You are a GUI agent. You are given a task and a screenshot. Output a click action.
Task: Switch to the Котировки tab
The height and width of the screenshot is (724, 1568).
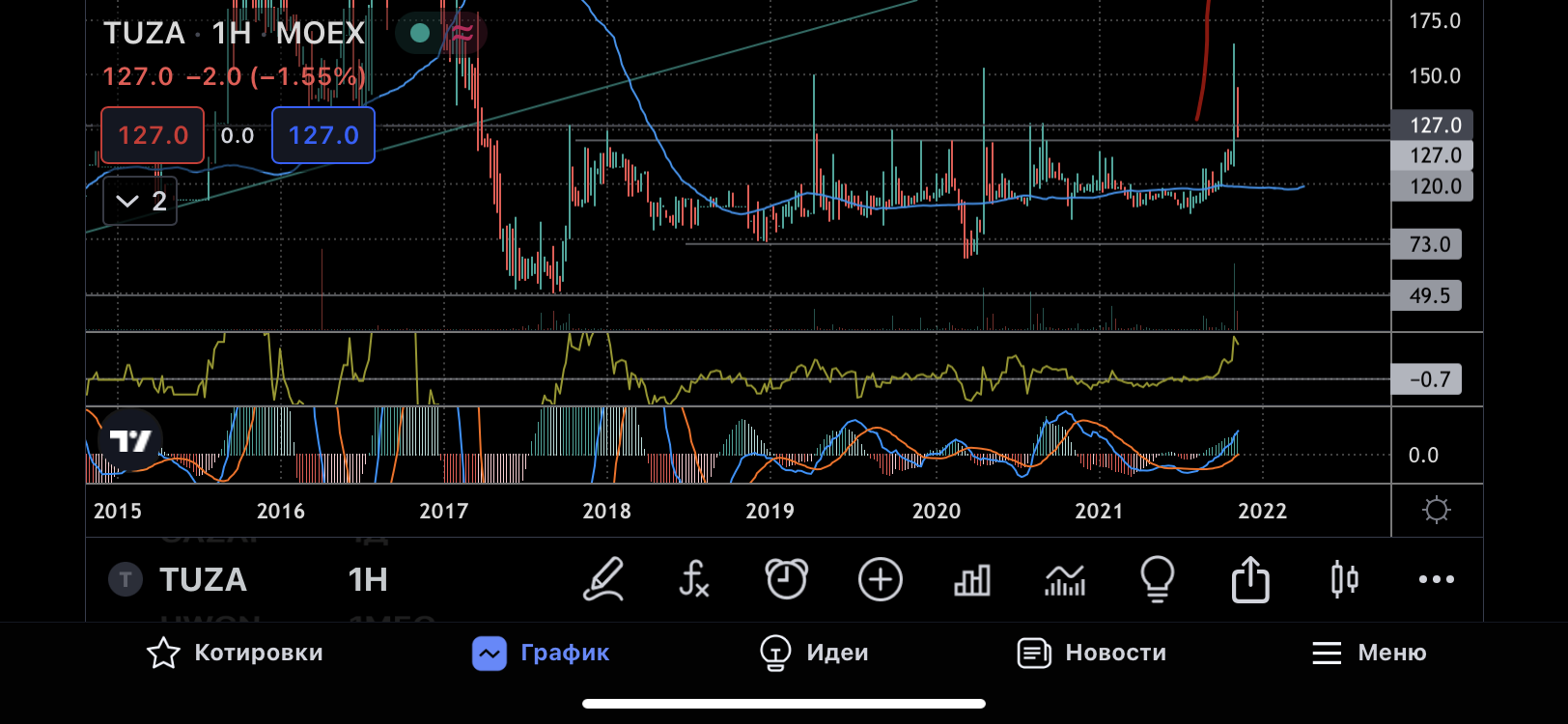pyautogui.click(x=235, y=653)
